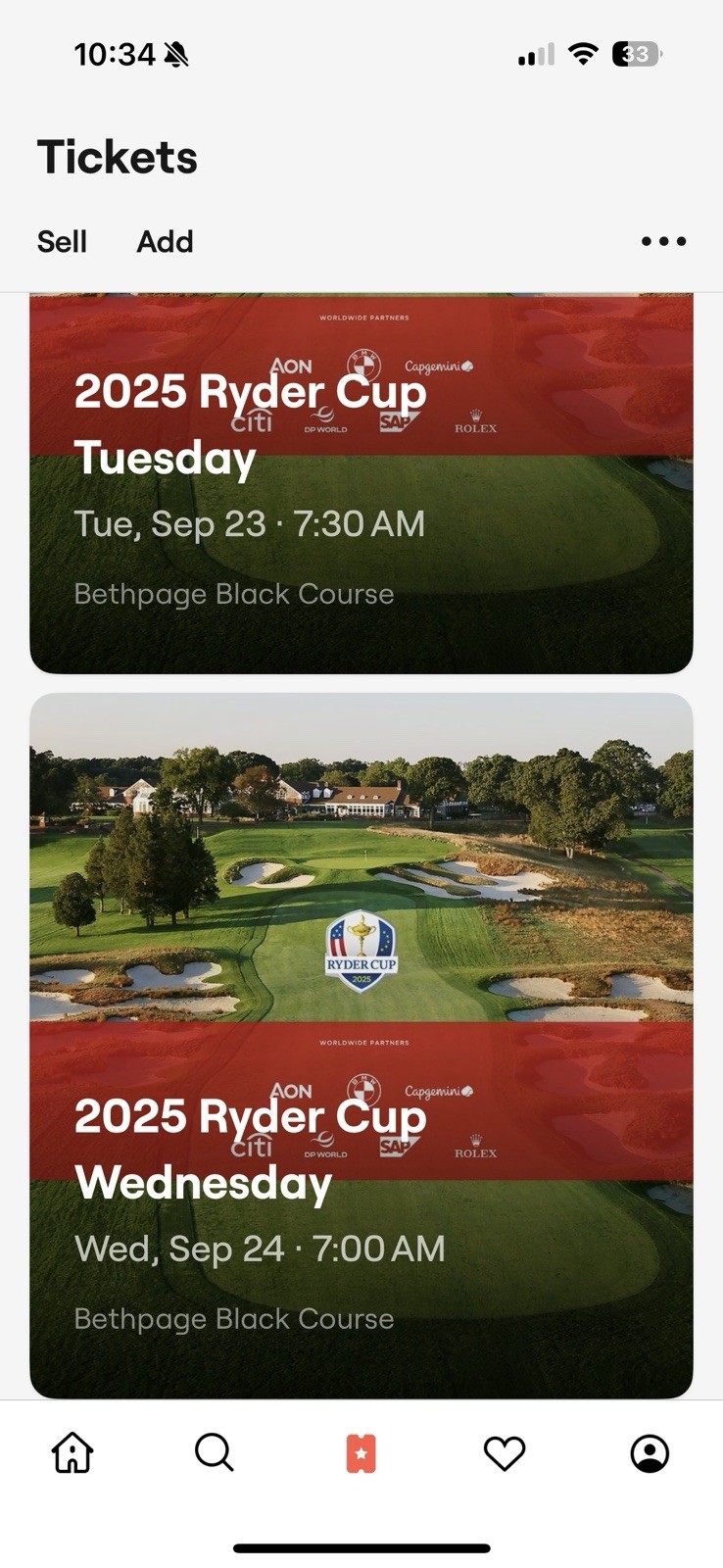The width and height of the screenshot is (723, 1568).
Task: Tap the home indicator bar
Action: coord(361,1522)
